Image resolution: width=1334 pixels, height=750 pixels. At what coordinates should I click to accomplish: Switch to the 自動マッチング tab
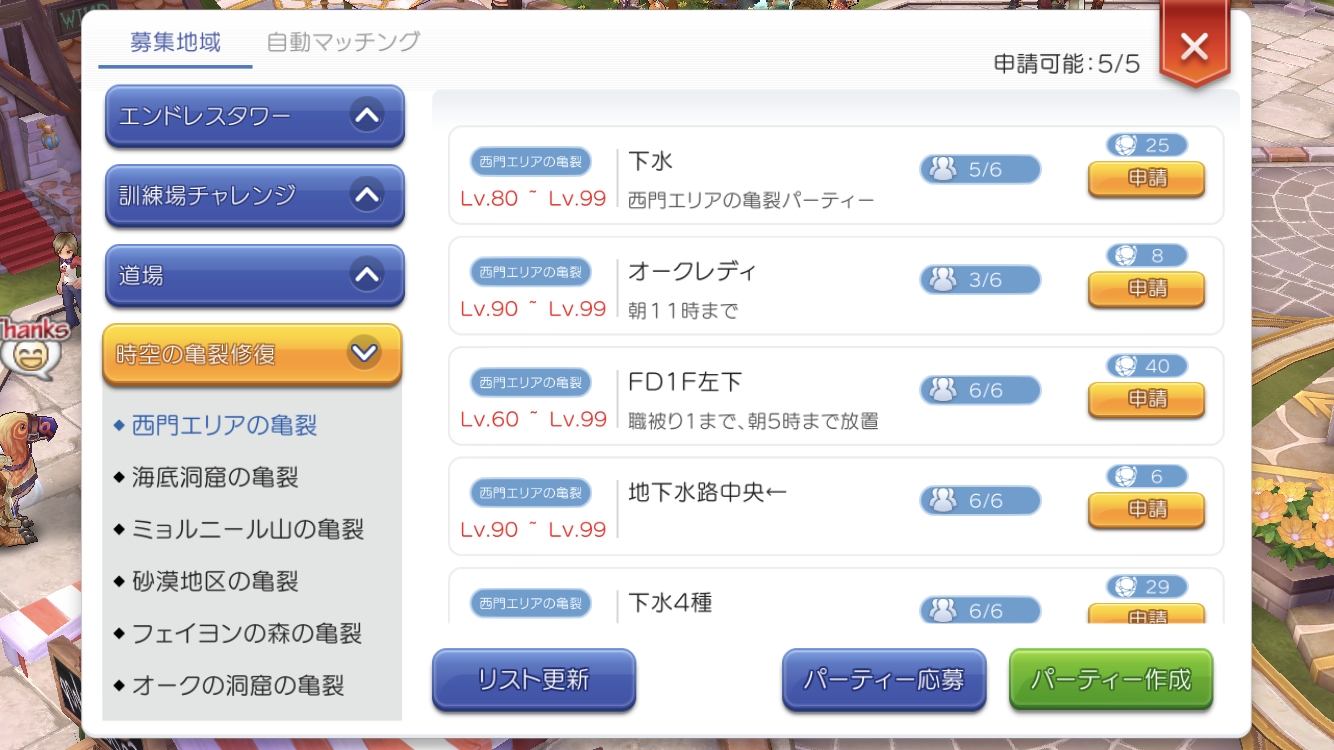click(x=343, y=42)
